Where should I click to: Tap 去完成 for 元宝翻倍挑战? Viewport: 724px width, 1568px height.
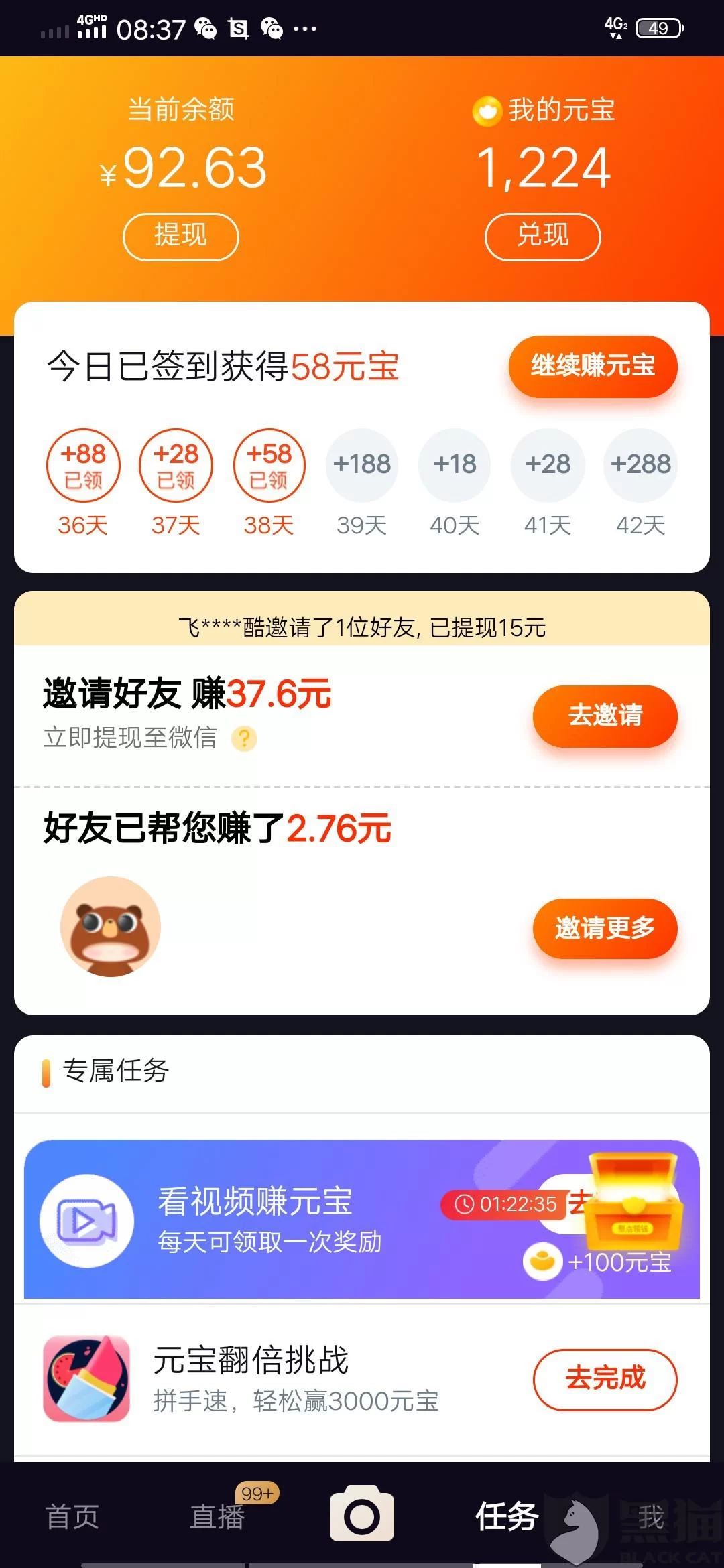605,1379
